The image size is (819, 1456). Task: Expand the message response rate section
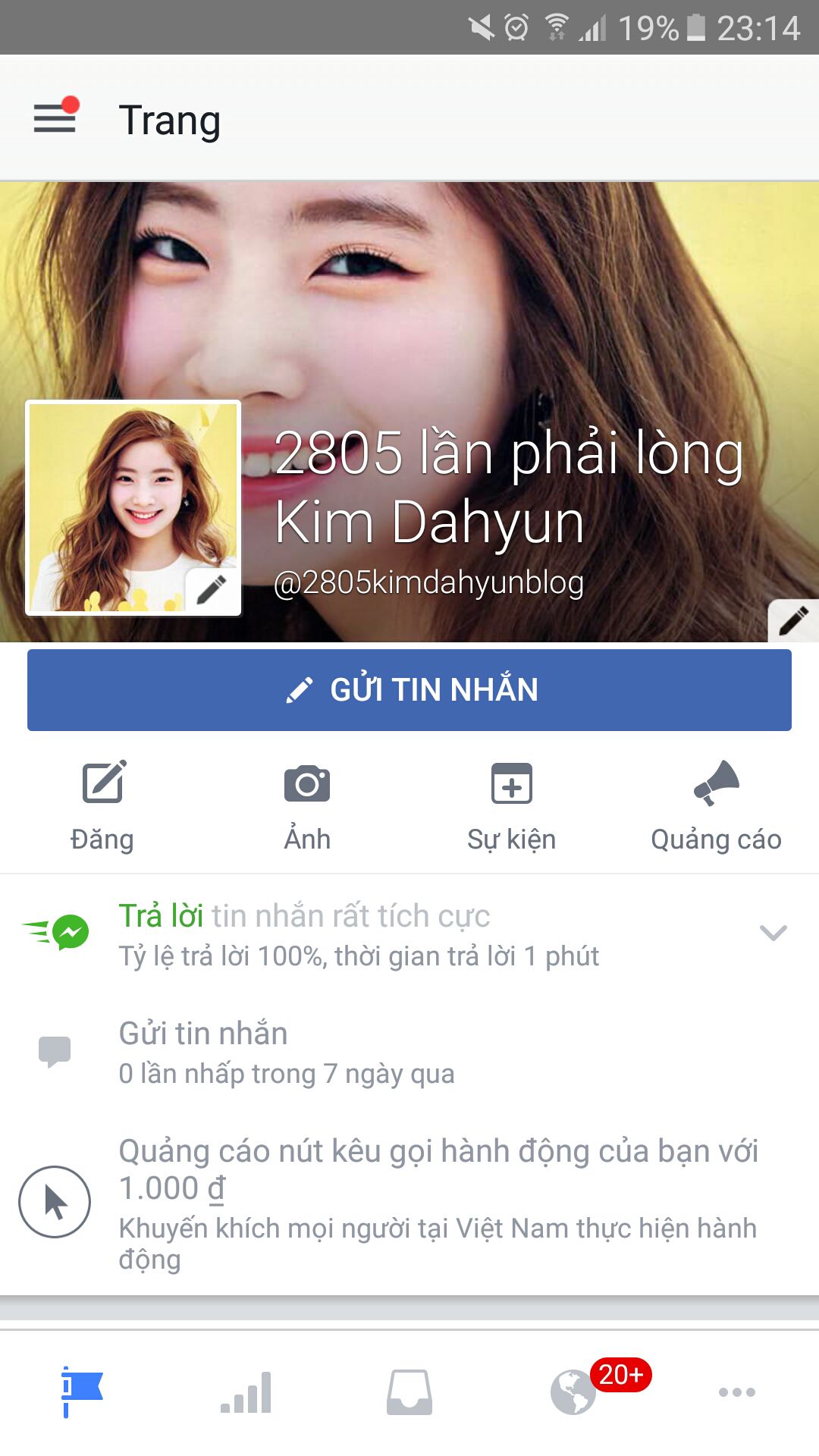pos(773,933)
